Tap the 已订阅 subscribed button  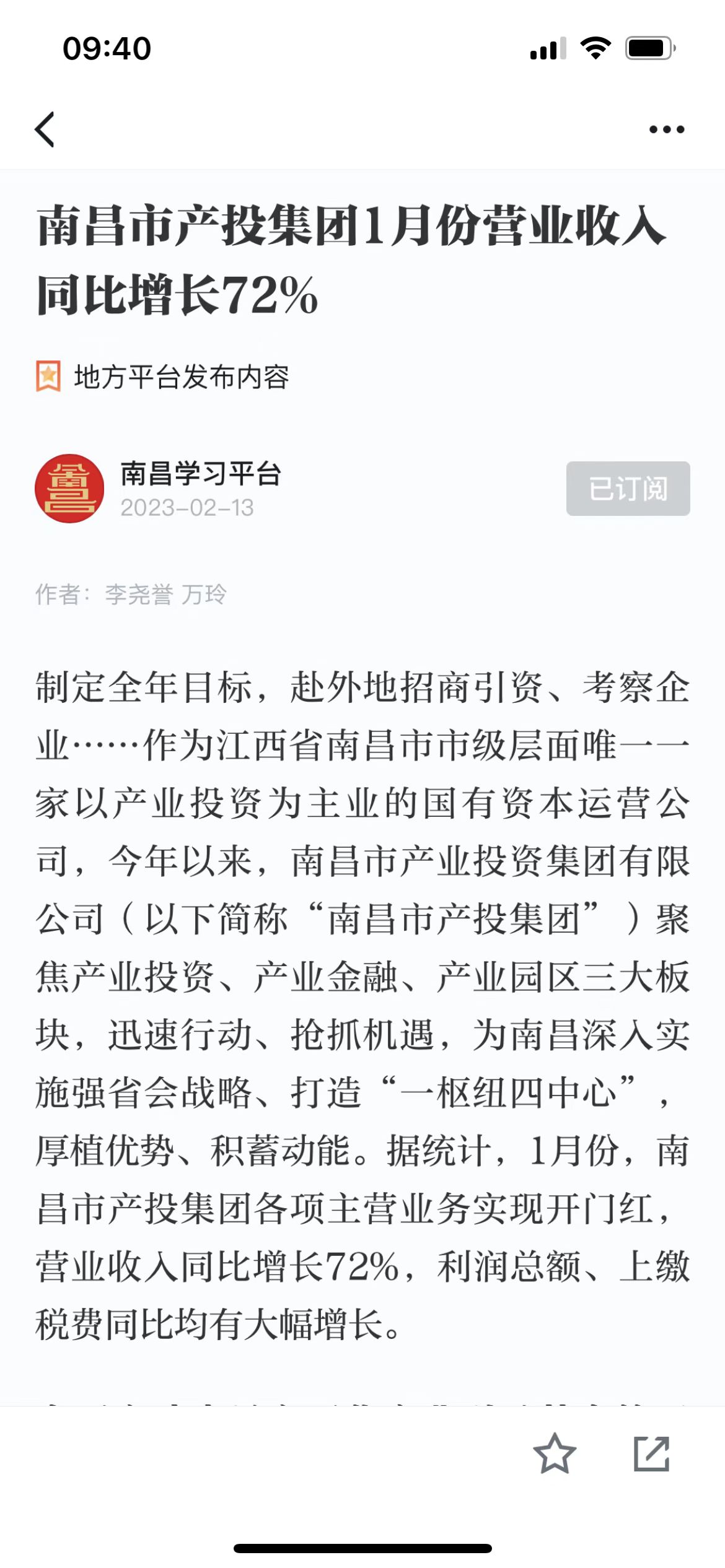point(628,489)
